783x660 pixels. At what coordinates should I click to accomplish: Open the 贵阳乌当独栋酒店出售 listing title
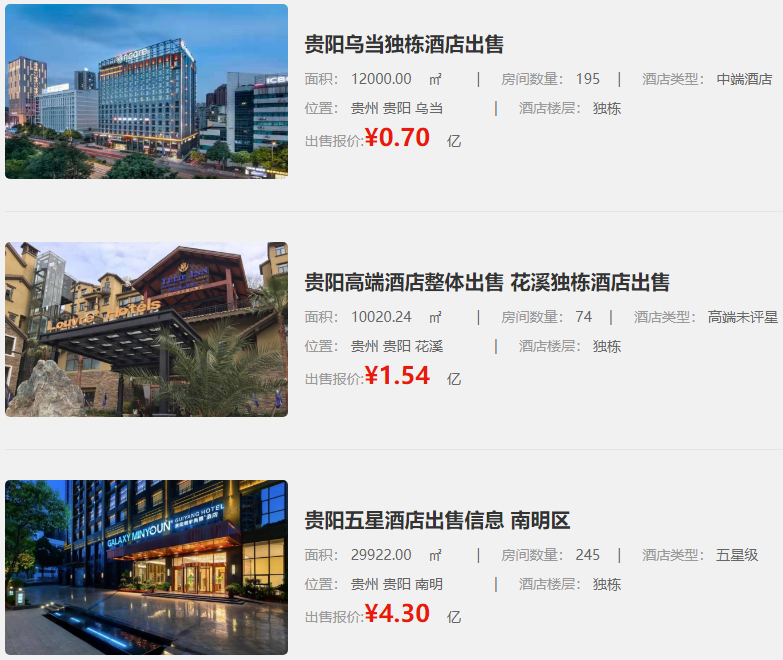[404, 45]
